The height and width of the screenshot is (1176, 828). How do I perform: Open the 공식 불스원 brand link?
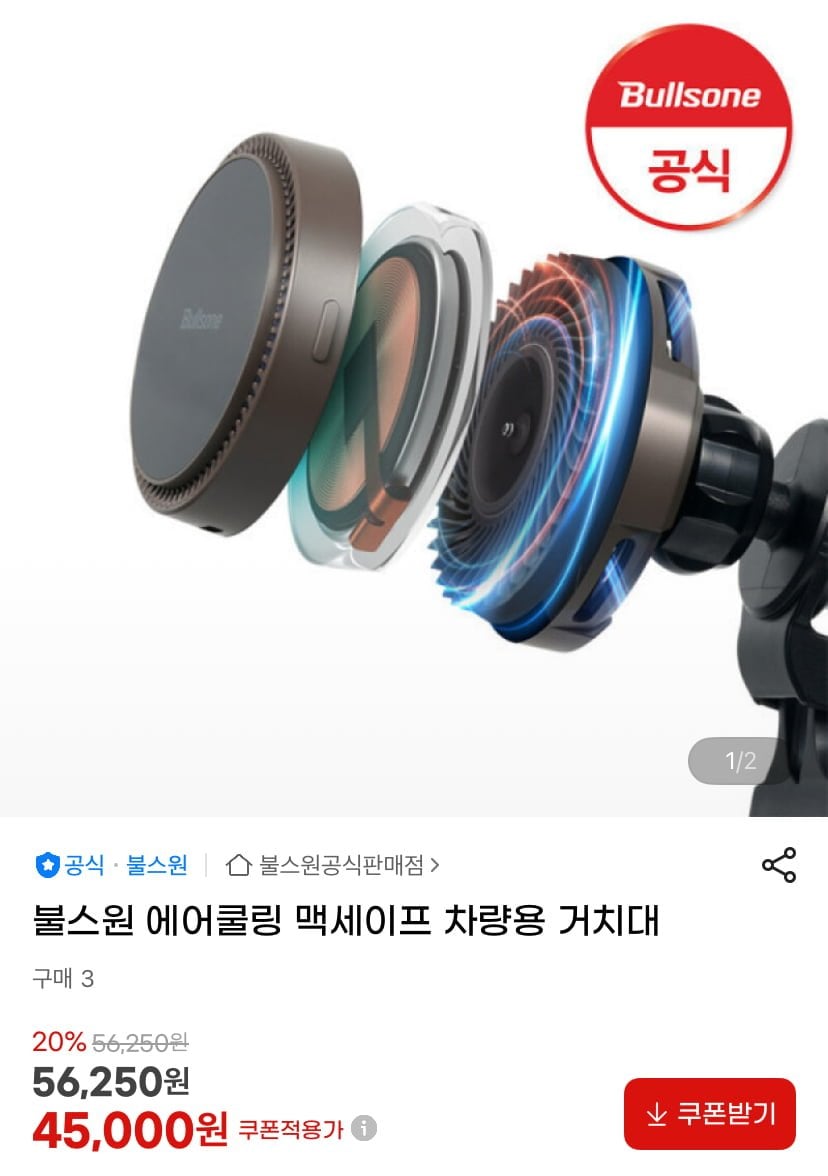coord(112,865)
